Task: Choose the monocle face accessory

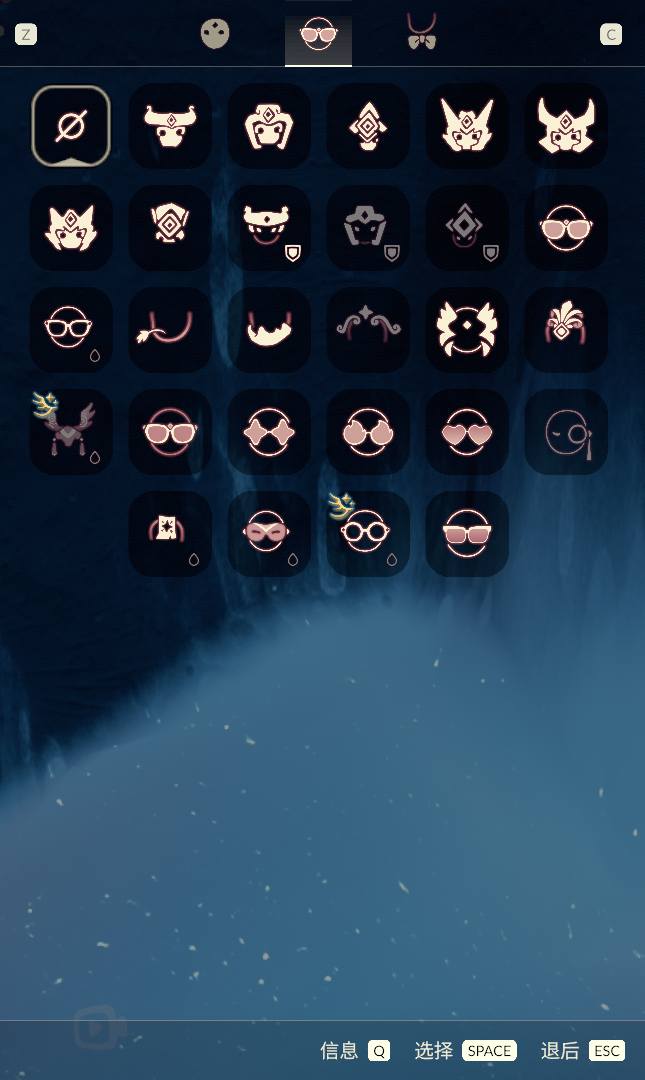Action: point(566,432)
